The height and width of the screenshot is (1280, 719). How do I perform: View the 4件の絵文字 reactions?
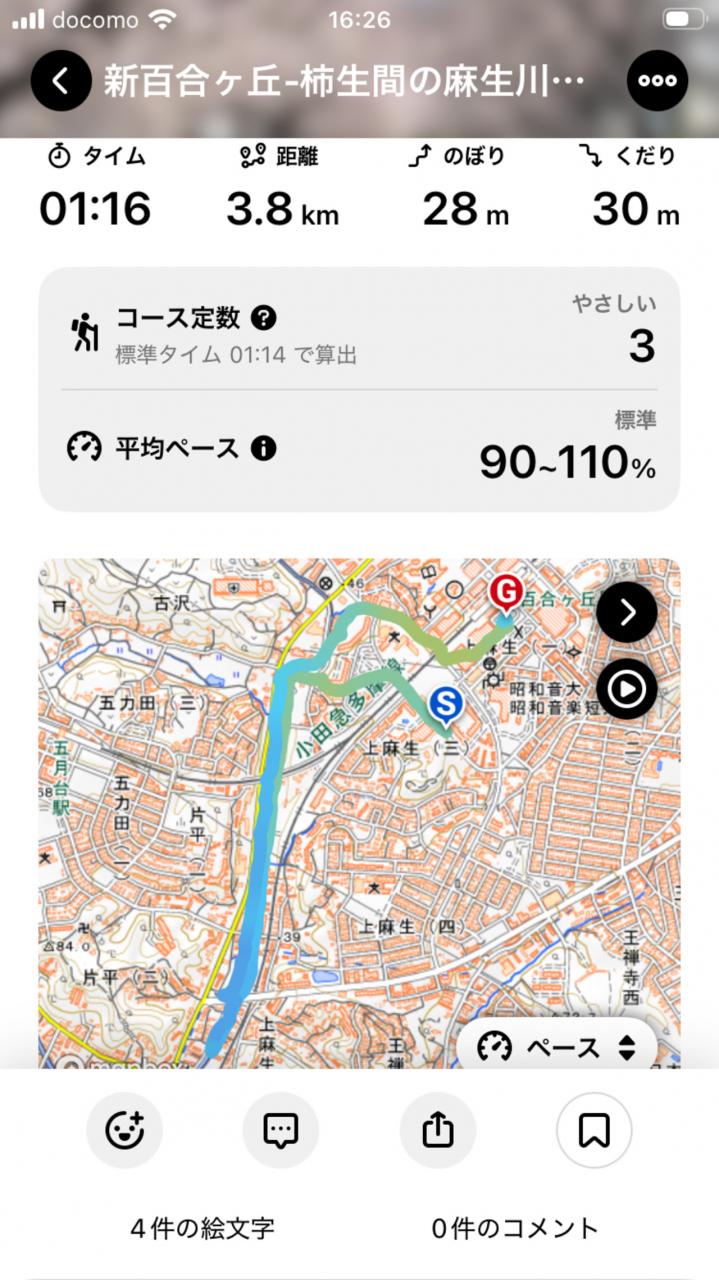[x=202, y=1228]
